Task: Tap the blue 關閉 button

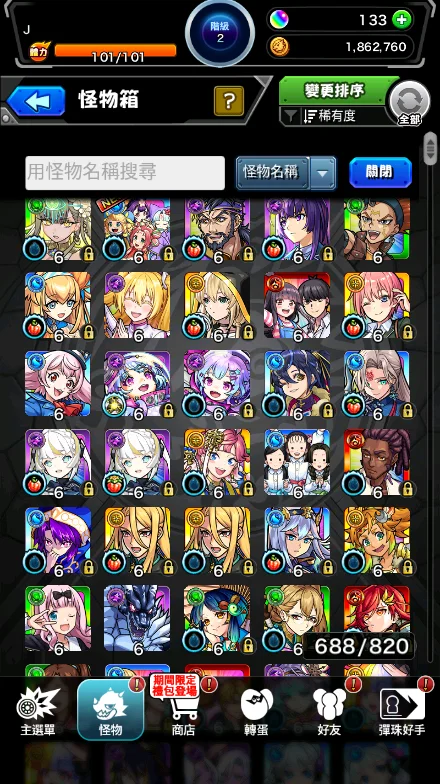Action: [380, 172]
